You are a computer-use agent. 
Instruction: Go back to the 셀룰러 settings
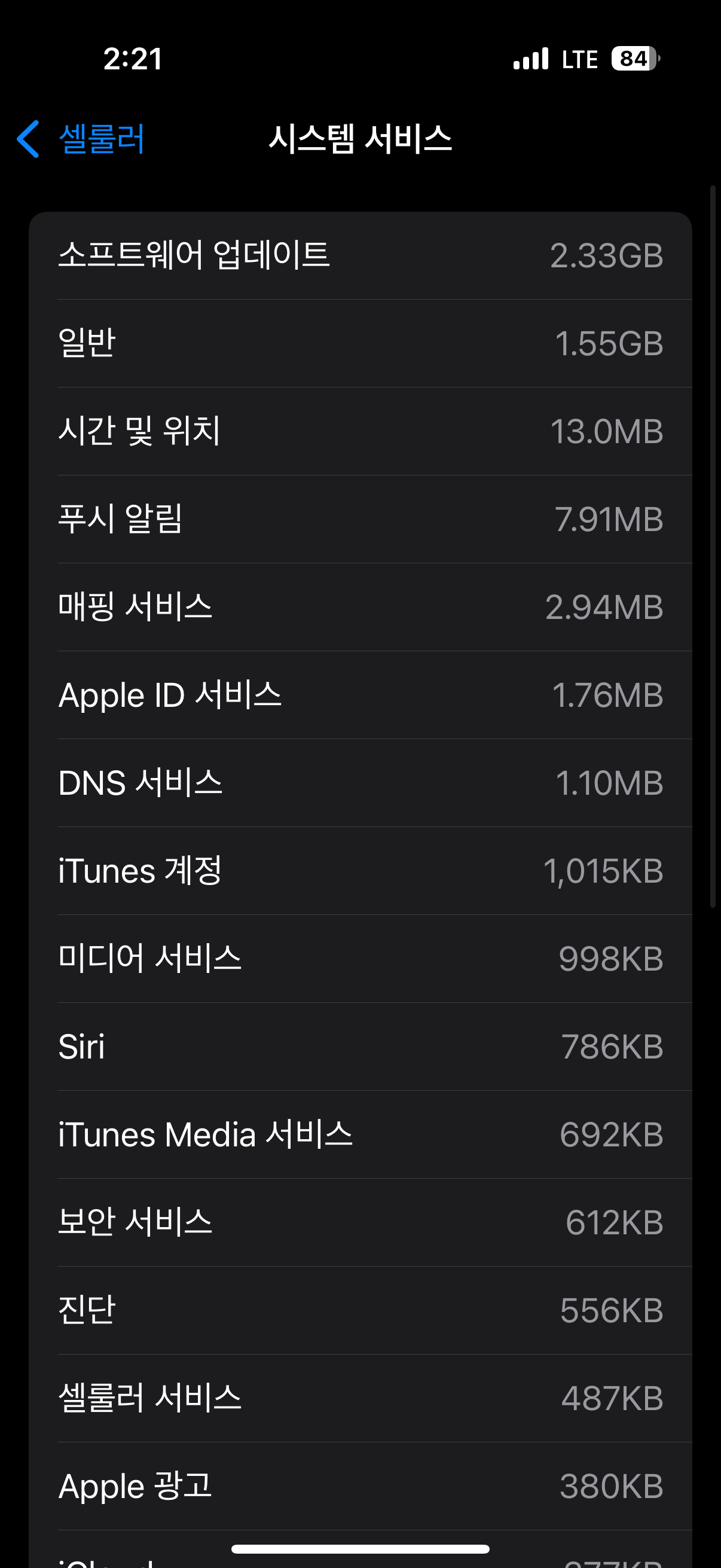[x=81, y=139]
